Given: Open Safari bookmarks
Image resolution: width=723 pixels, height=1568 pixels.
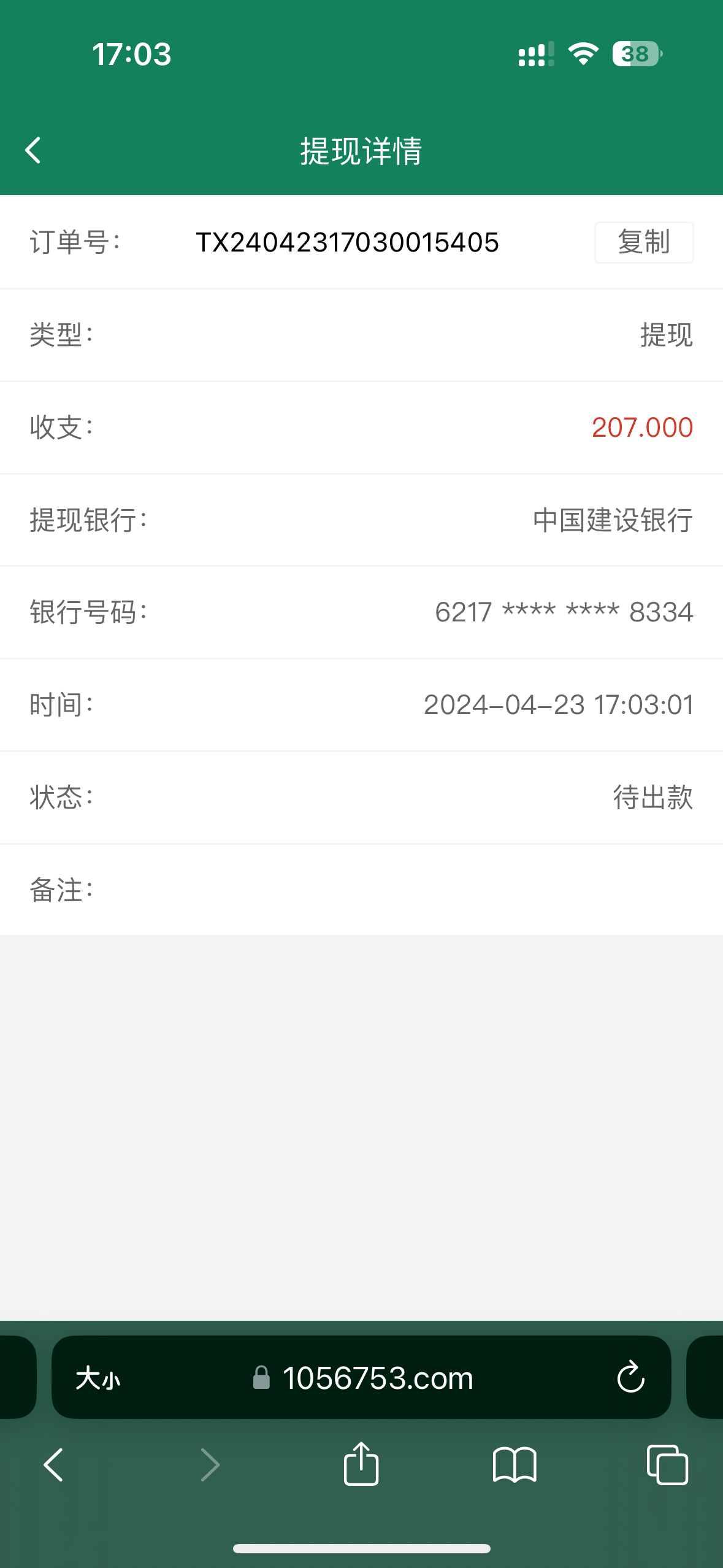Looking at the screenshot, I should pos(515,1465).
